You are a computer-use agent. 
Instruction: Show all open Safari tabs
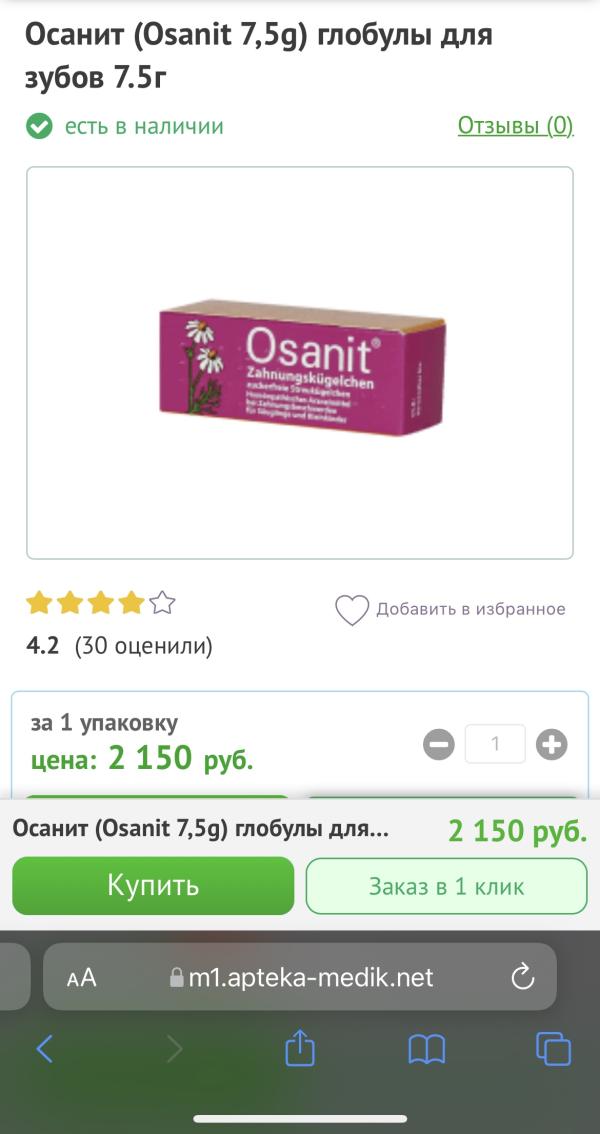[x=553, y=1049]
